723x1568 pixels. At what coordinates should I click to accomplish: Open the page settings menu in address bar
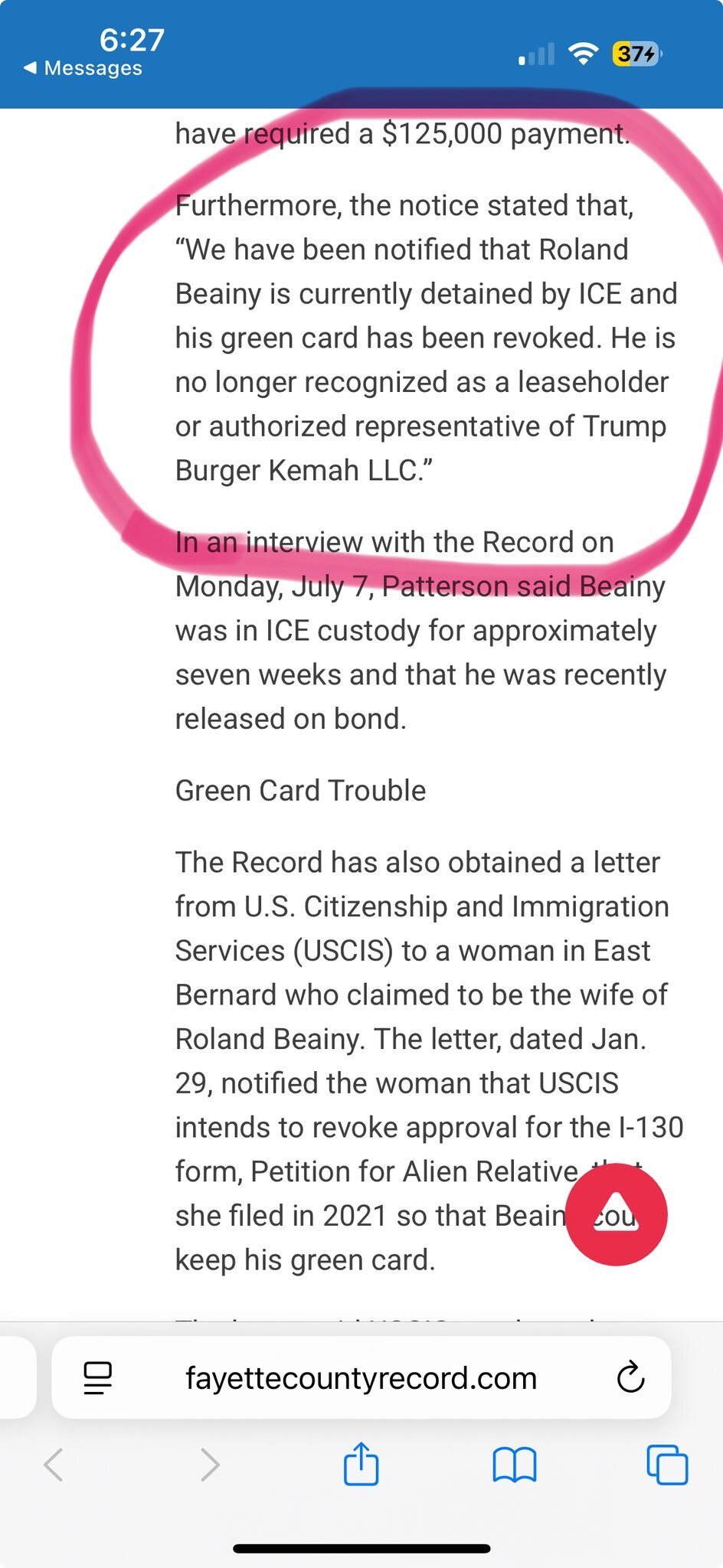coord(97,1378)
